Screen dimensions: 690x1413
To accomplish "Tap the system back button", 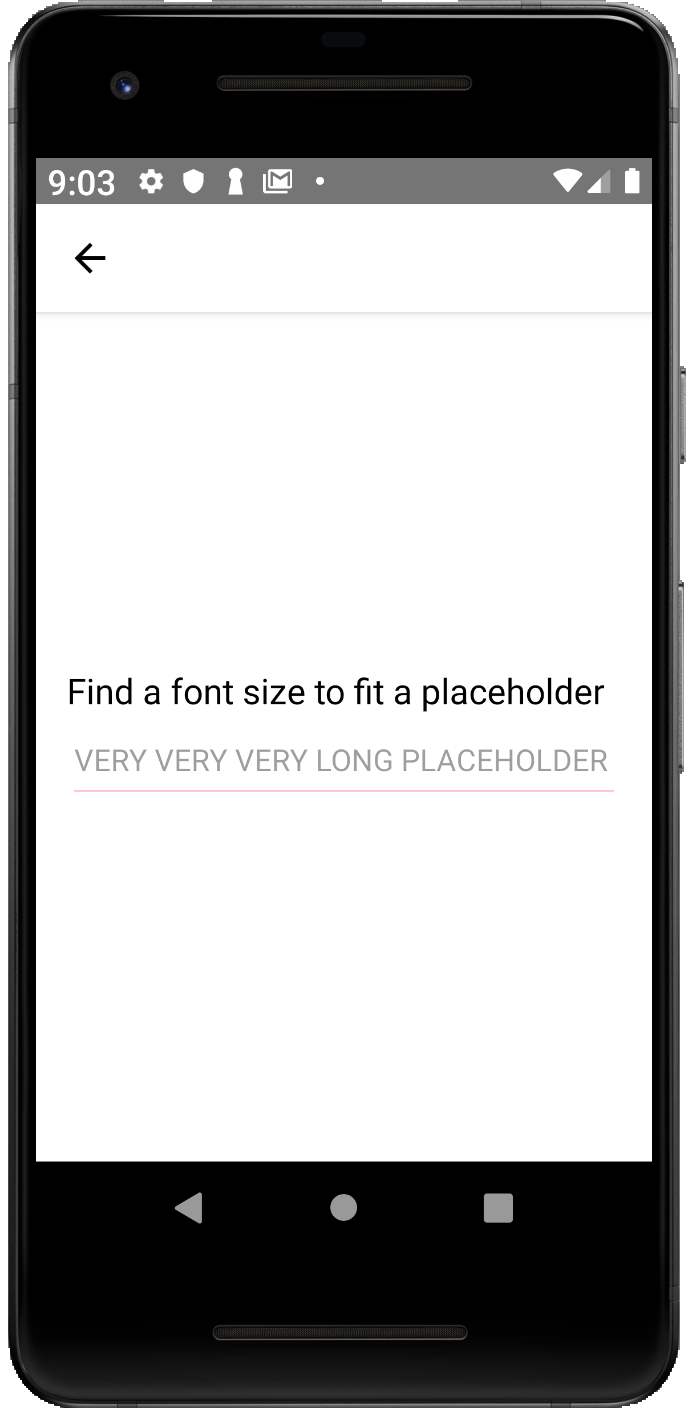I will click(189, 1208).
